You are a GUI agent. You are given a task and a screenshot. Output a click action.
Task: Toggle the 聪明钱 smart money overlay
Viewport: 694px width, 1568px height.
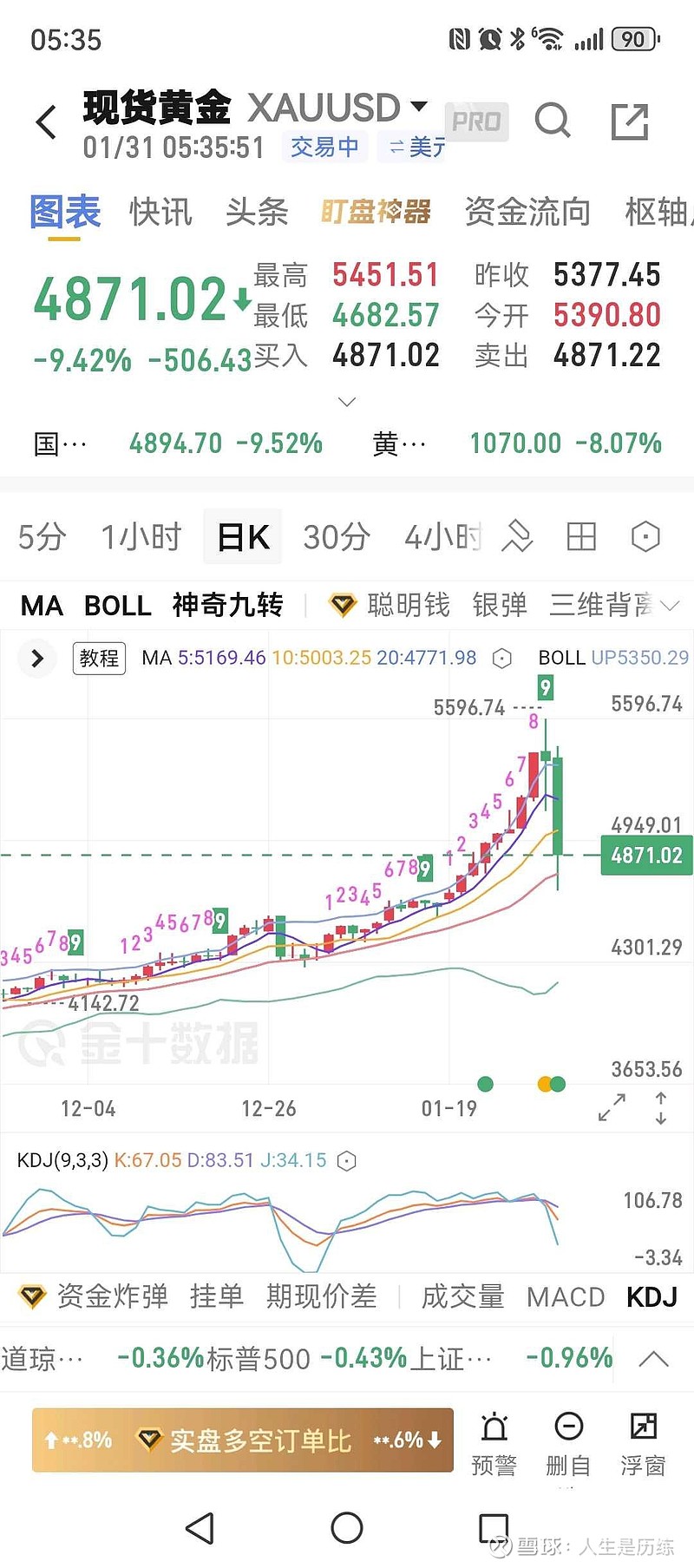pos(404,605)
